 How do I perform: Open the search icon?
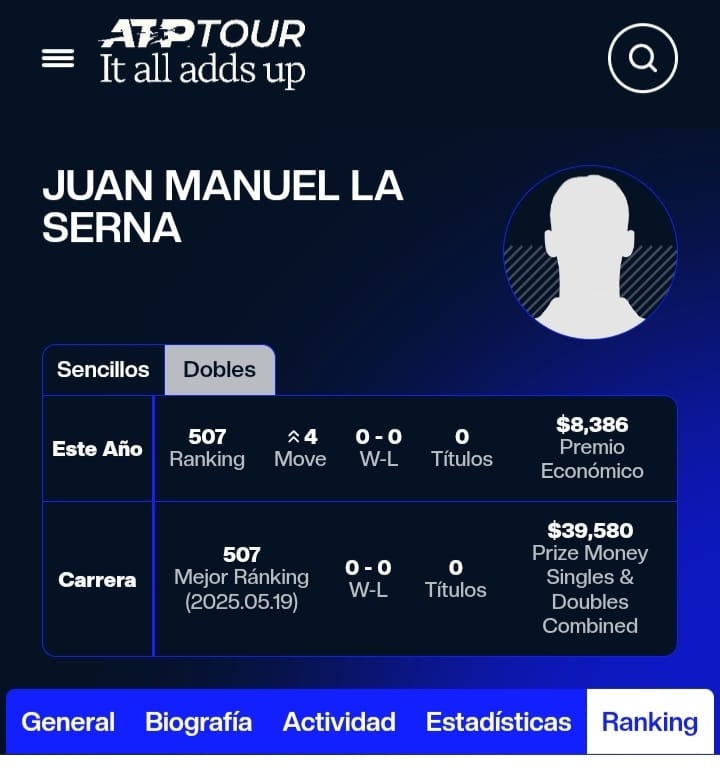pyautogui.click(x=642, y=58)
